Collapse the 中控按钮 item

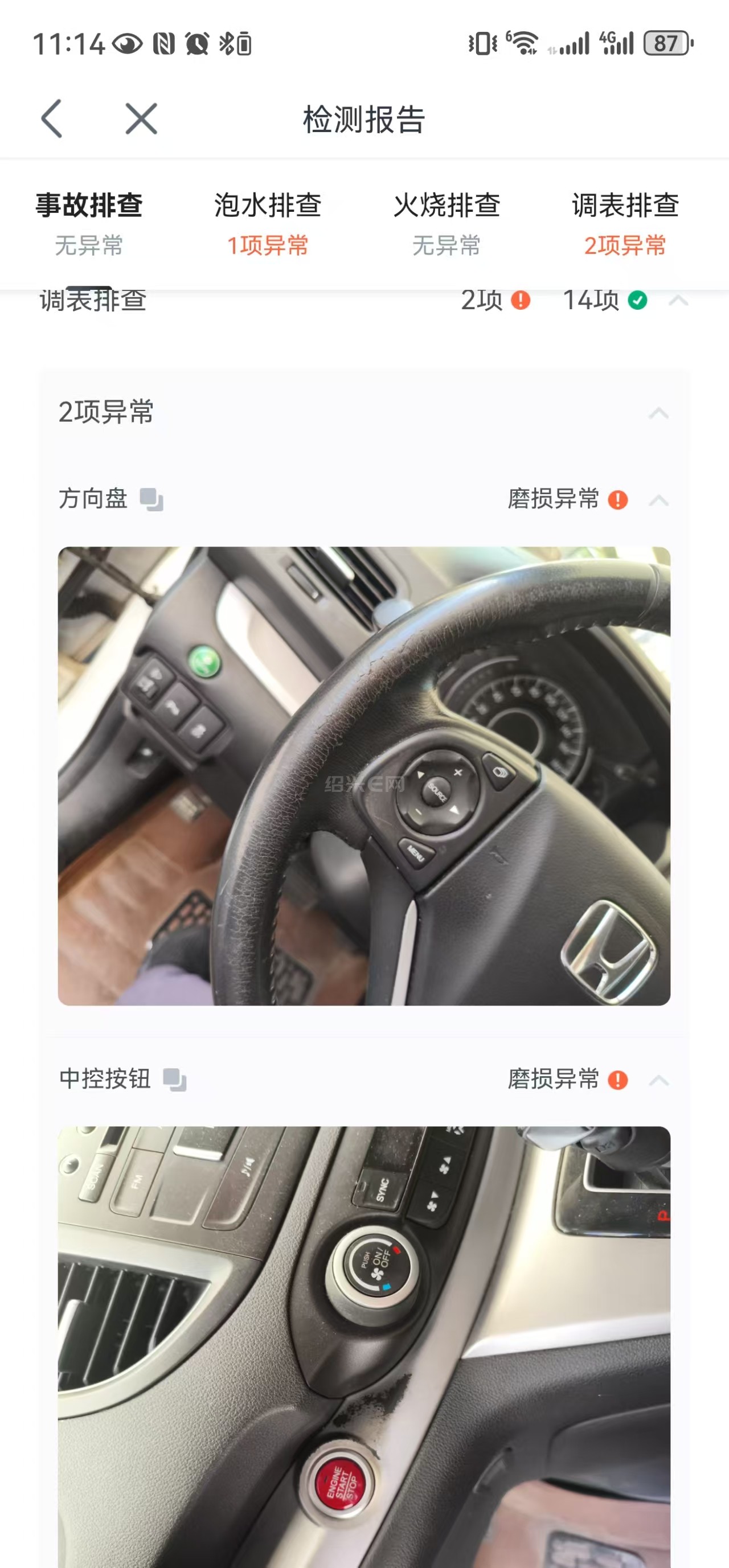tap(658, 1081)
